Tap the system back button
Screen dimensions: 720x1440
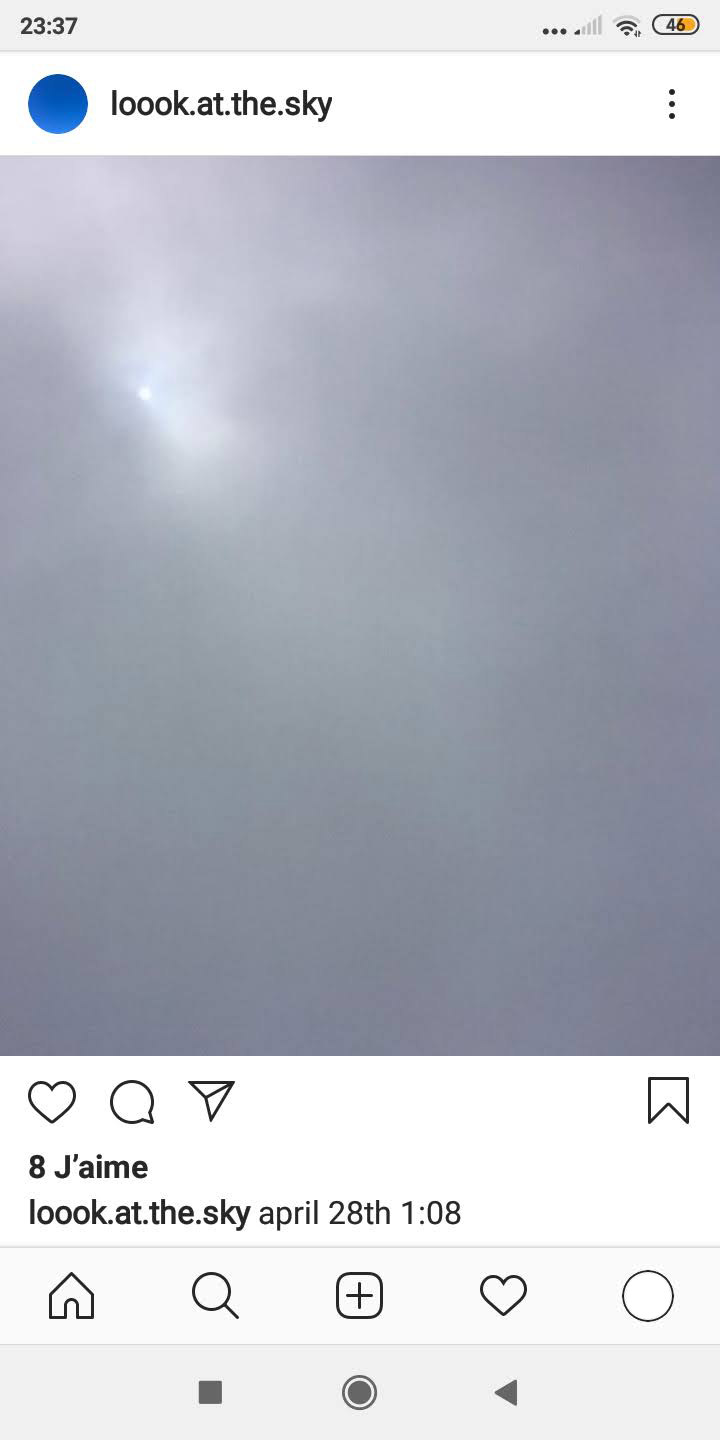tap(507, 1392)
